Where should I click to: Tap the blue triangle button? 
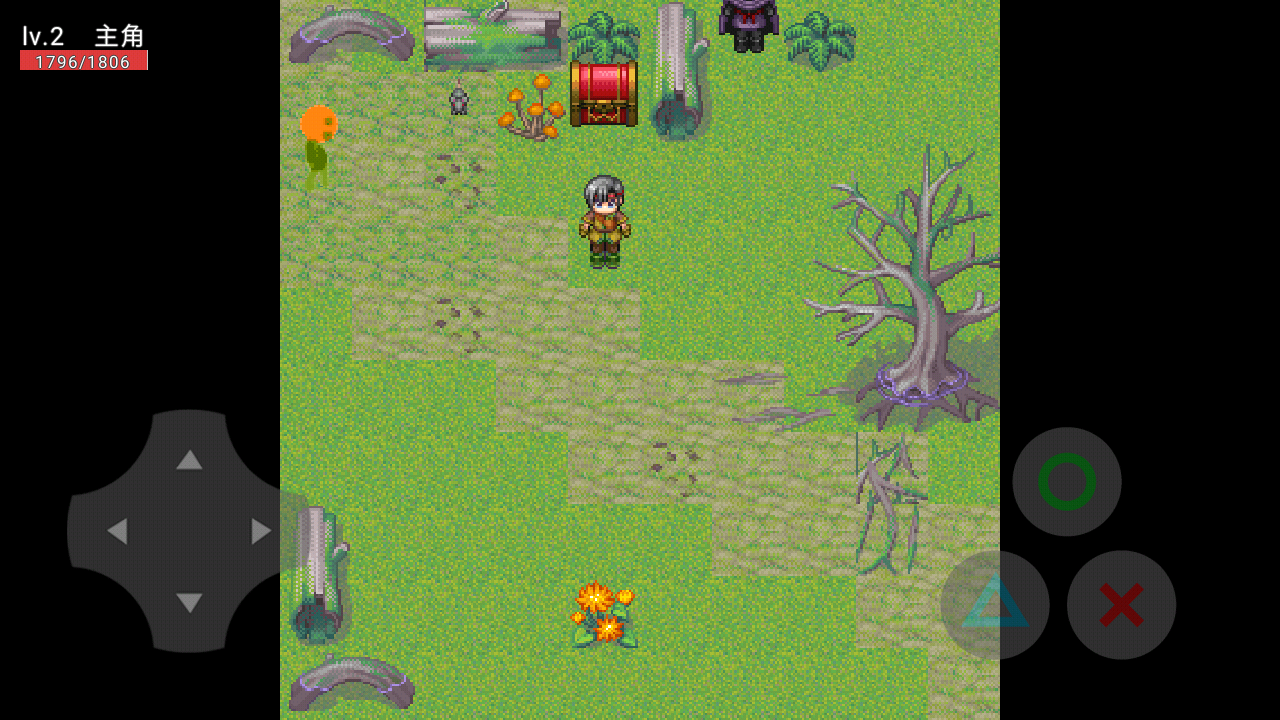pos(995,605)
